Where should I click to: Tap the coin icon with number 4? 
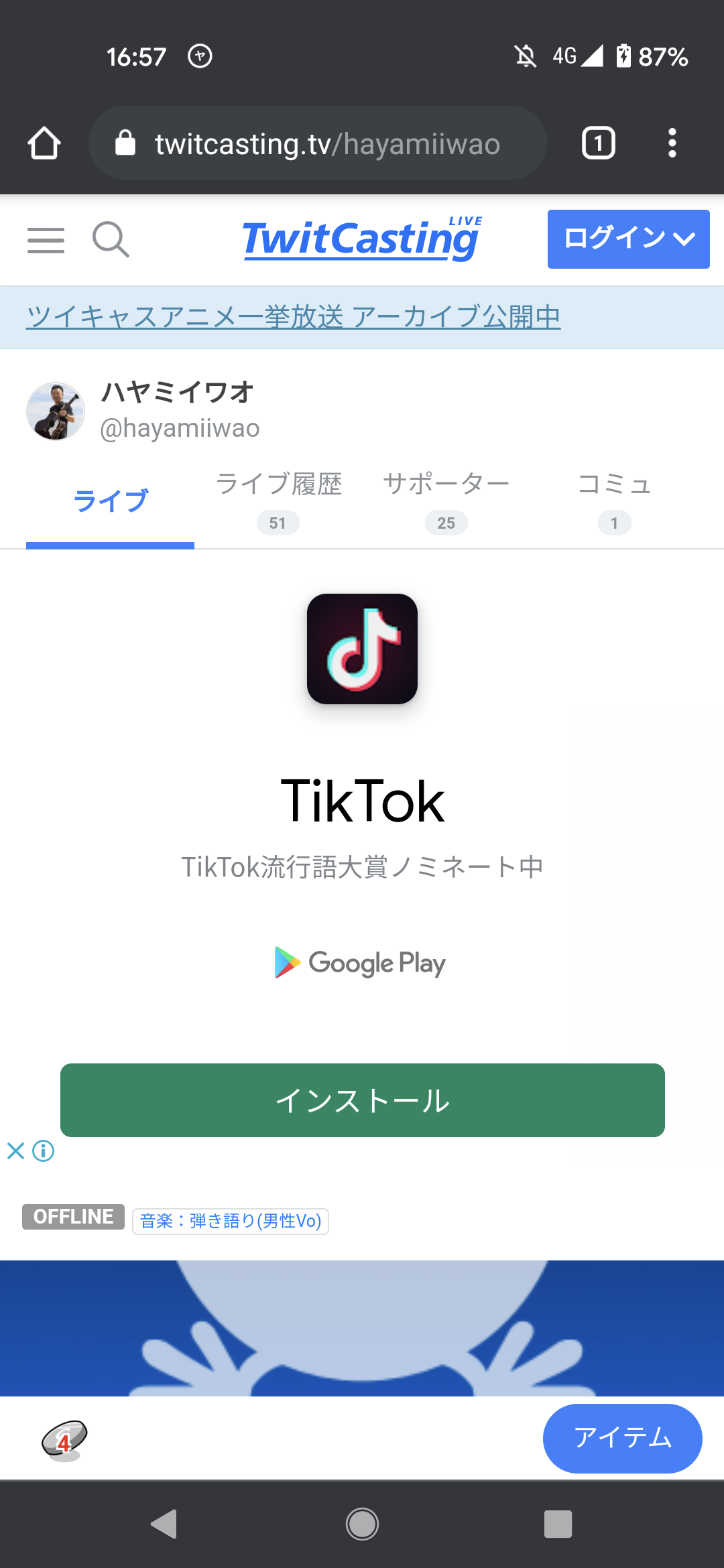pos(64,1439)
